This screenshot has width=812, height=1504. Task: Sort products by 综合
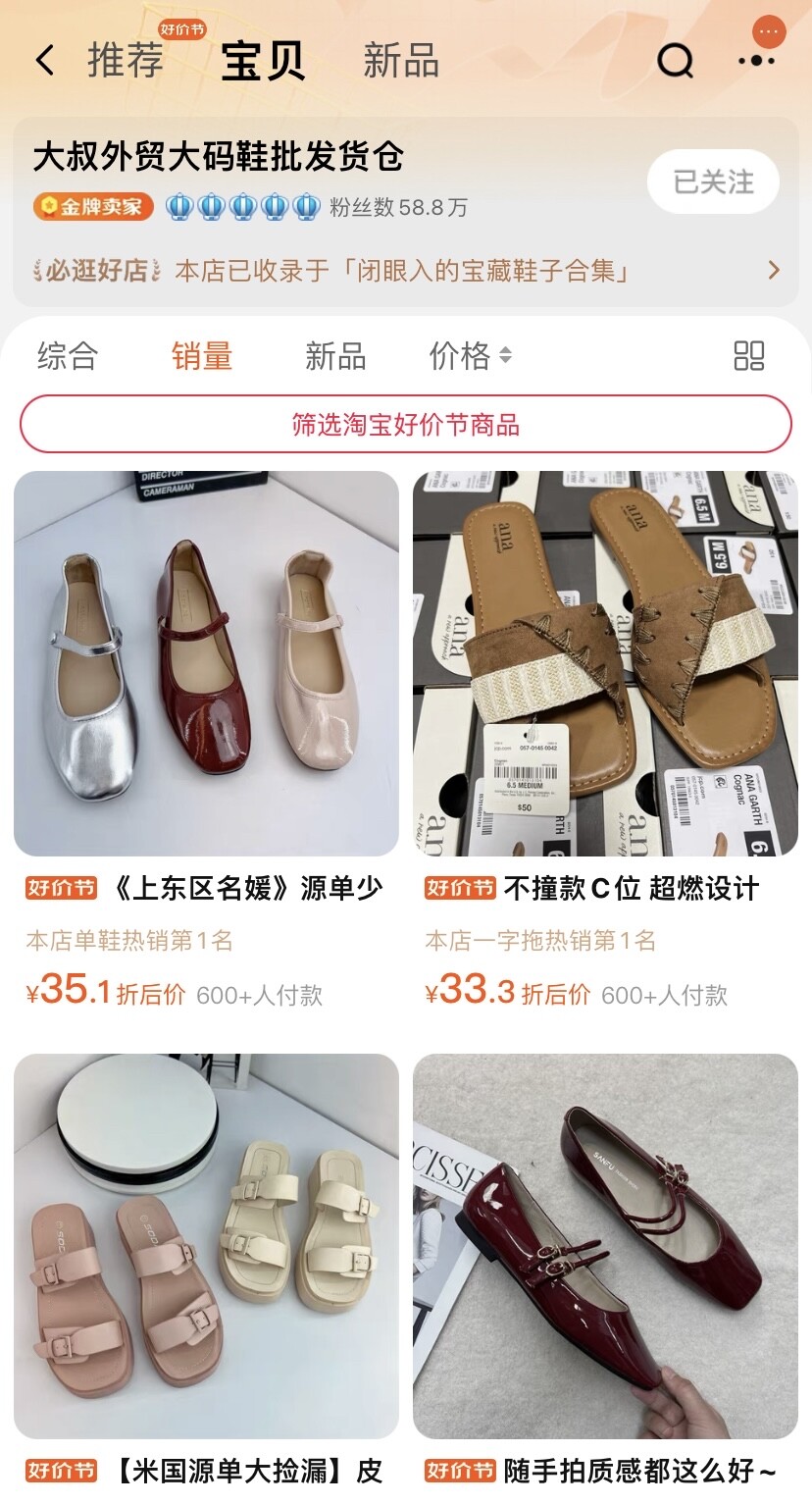pos(68,355)
